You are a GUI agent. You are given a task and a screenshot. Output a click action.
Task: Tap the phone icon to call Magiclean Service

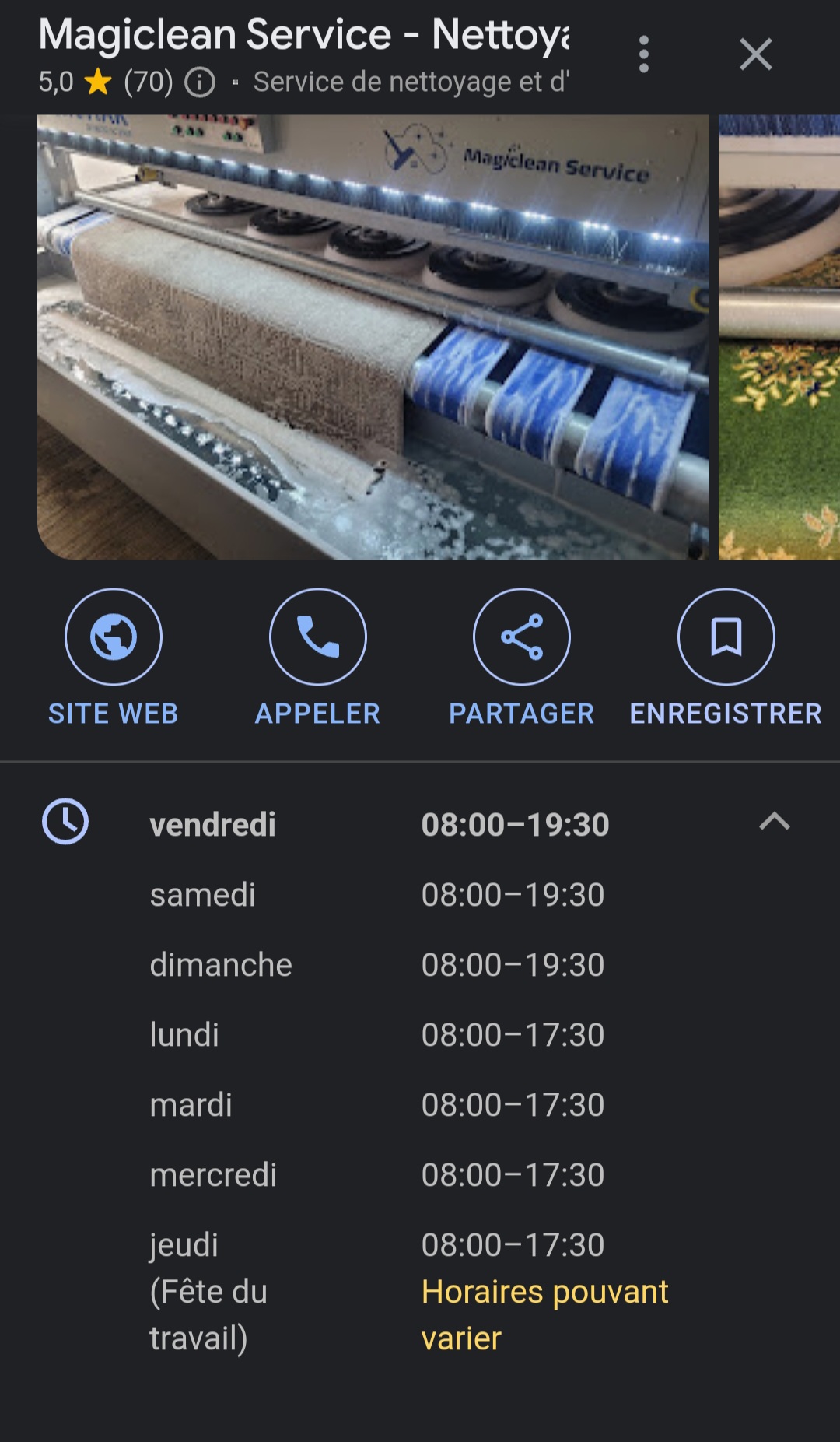pyautogui.click(x=318, y=636)
